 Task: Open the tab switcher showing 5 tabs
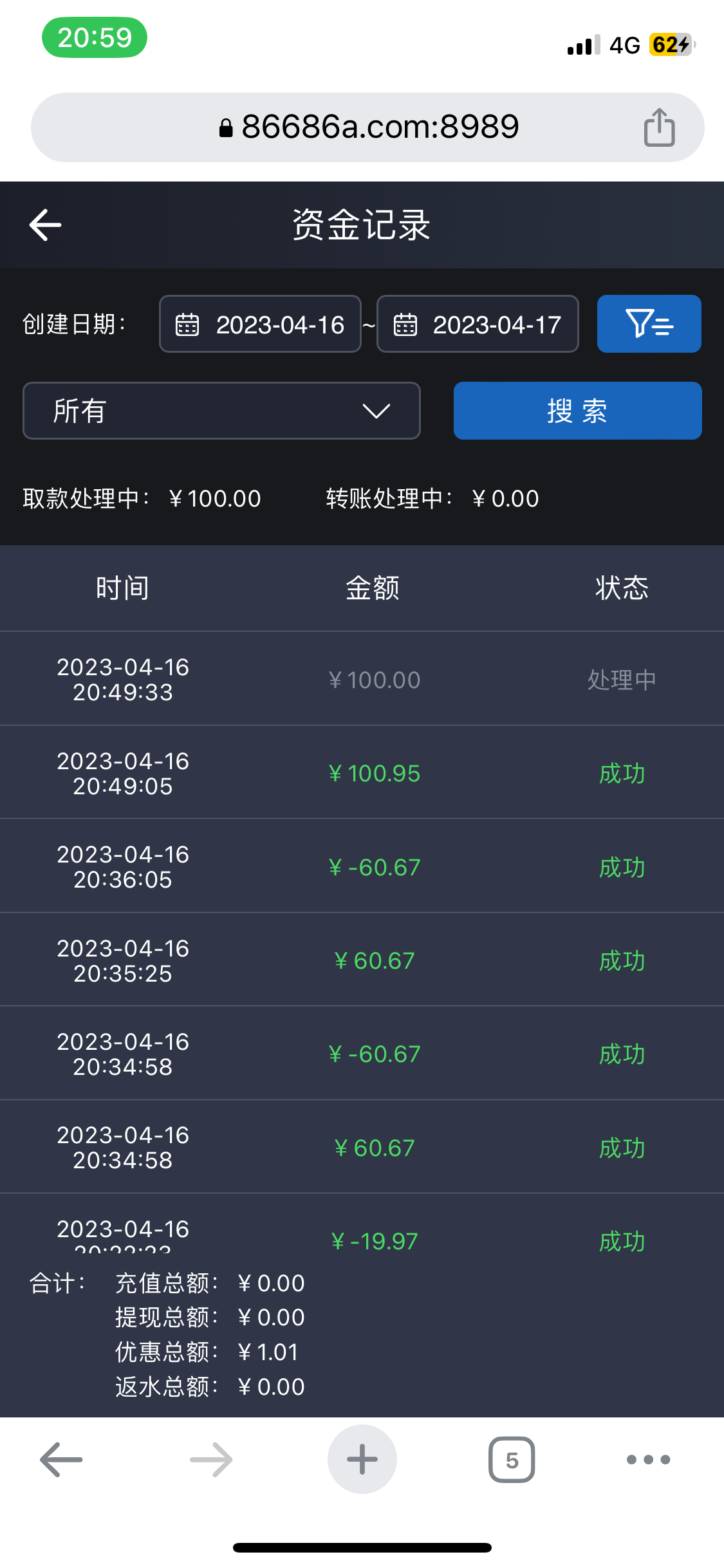click(x=512, y=1460)
